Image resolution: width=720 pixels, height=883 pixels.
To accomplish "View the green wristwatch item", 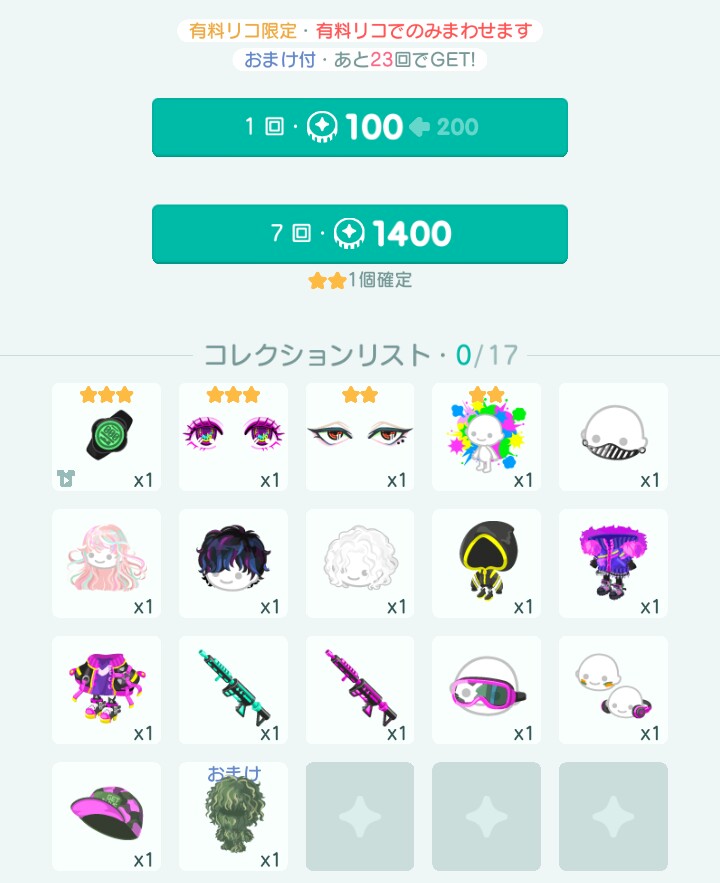I will (x=106, y=437).
